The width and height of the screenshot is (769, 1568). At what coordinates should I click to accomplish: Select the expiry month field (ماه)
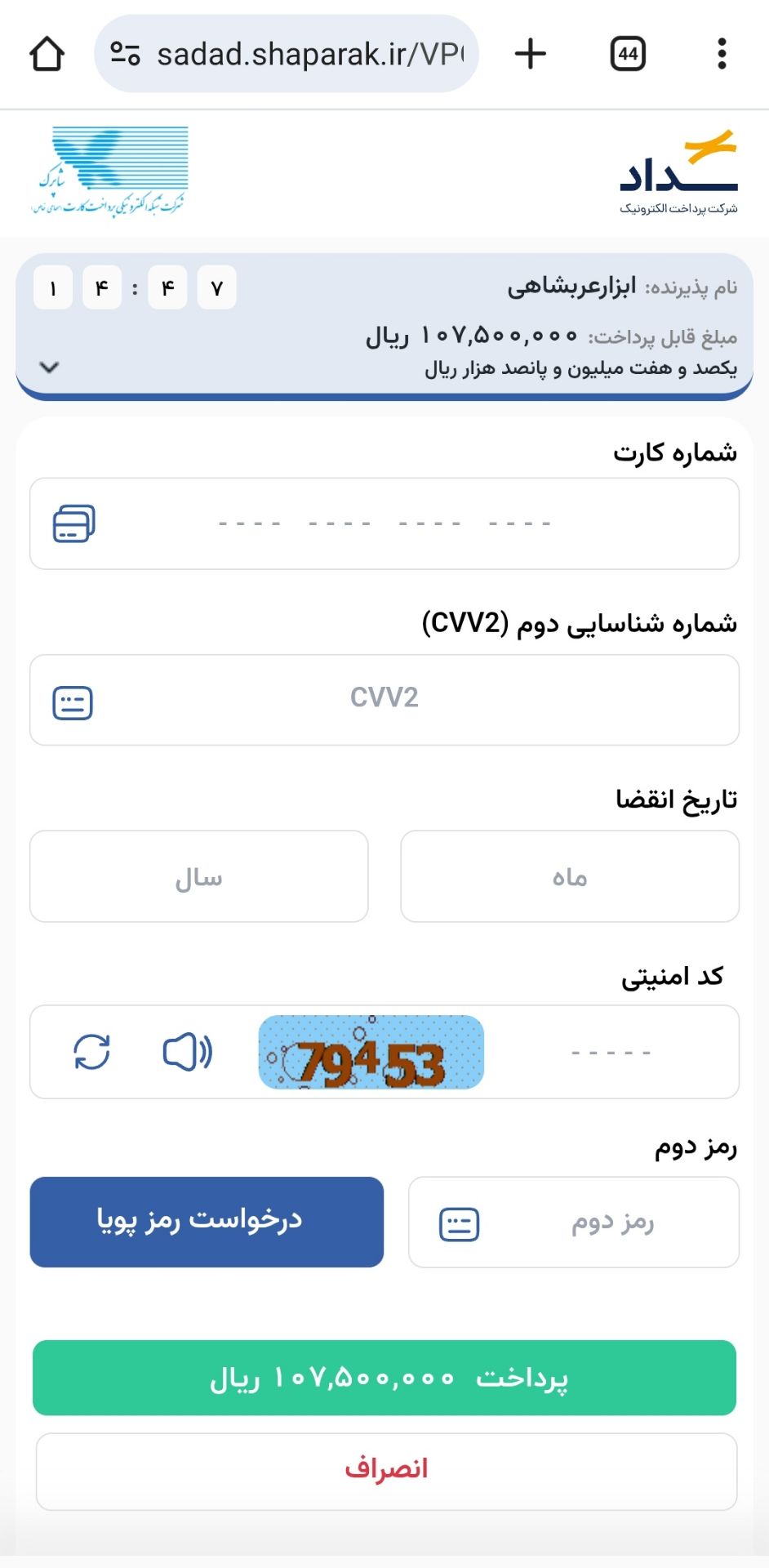coord(569,876)
